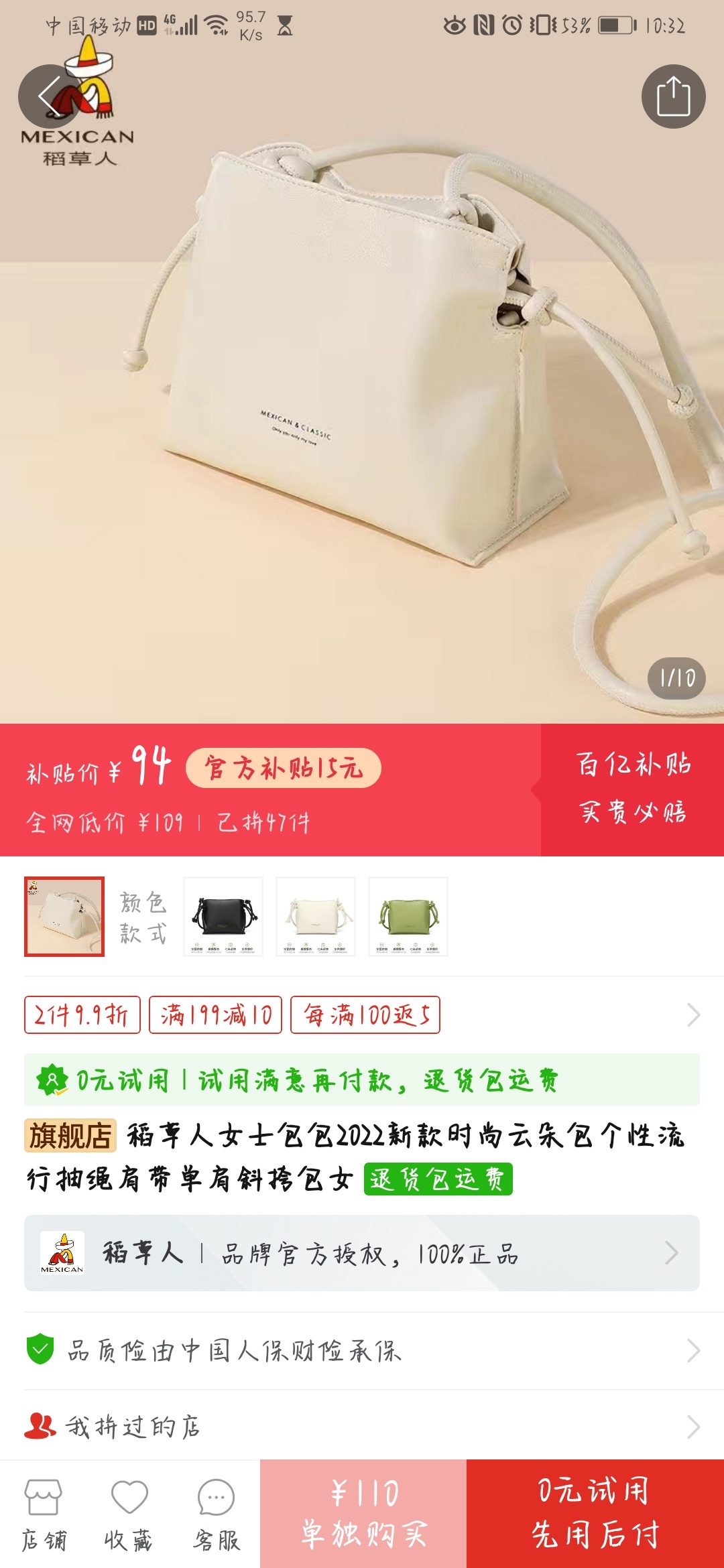Contact customer service via 客服
This screenshot has height=1568, width=724.
pyautogui.click(x=216, y=1514)
